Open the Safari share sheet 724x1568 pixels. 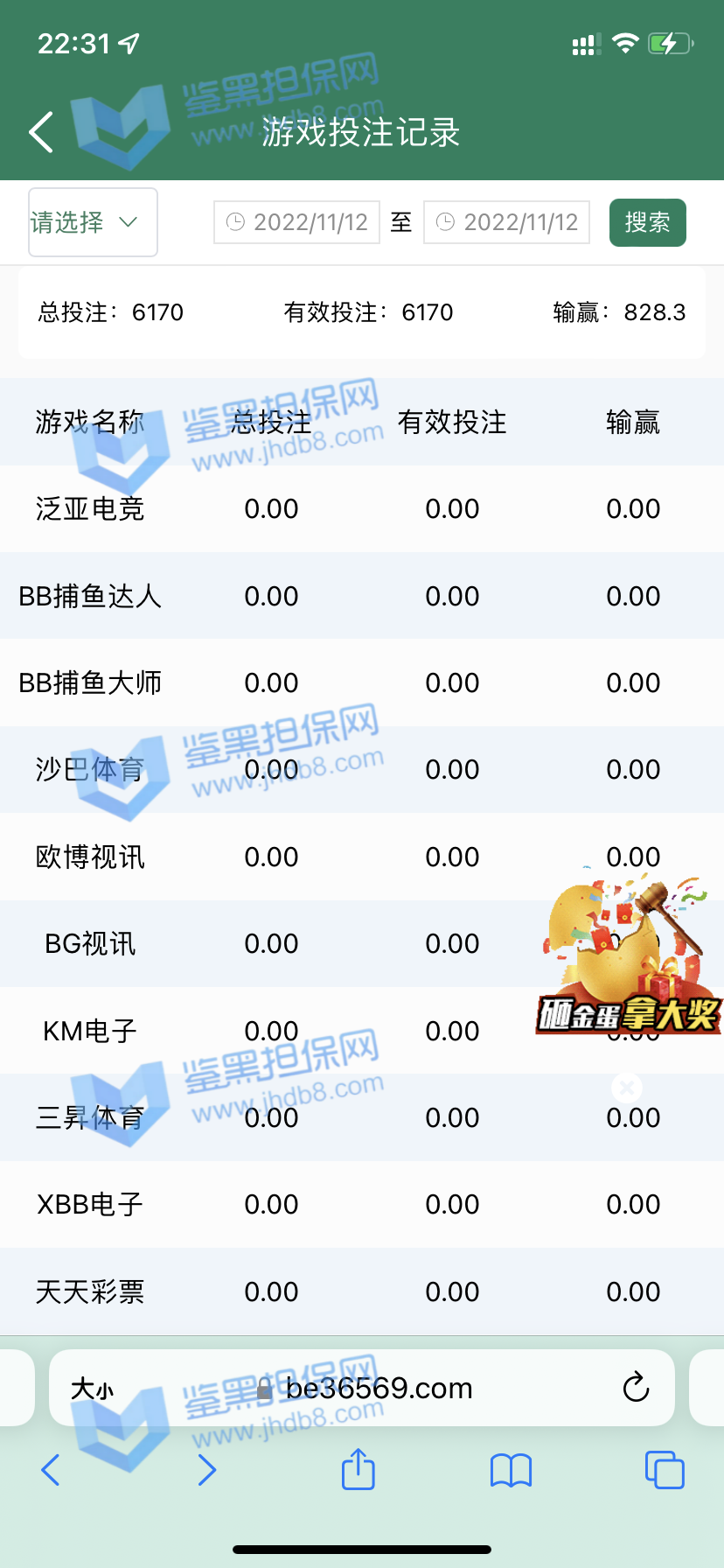pyautogui.click(x=358, y=1469)
